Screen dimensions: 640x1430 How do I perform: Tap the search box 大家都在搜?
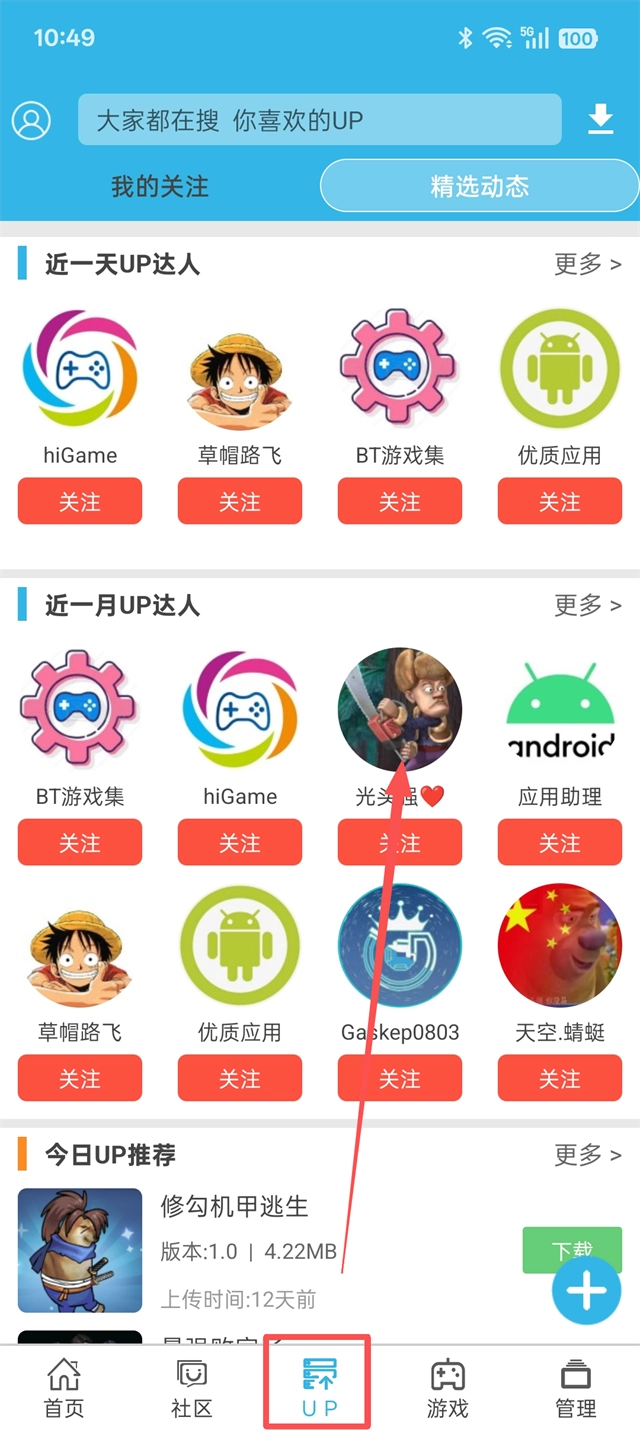click(x=320, y=121)
